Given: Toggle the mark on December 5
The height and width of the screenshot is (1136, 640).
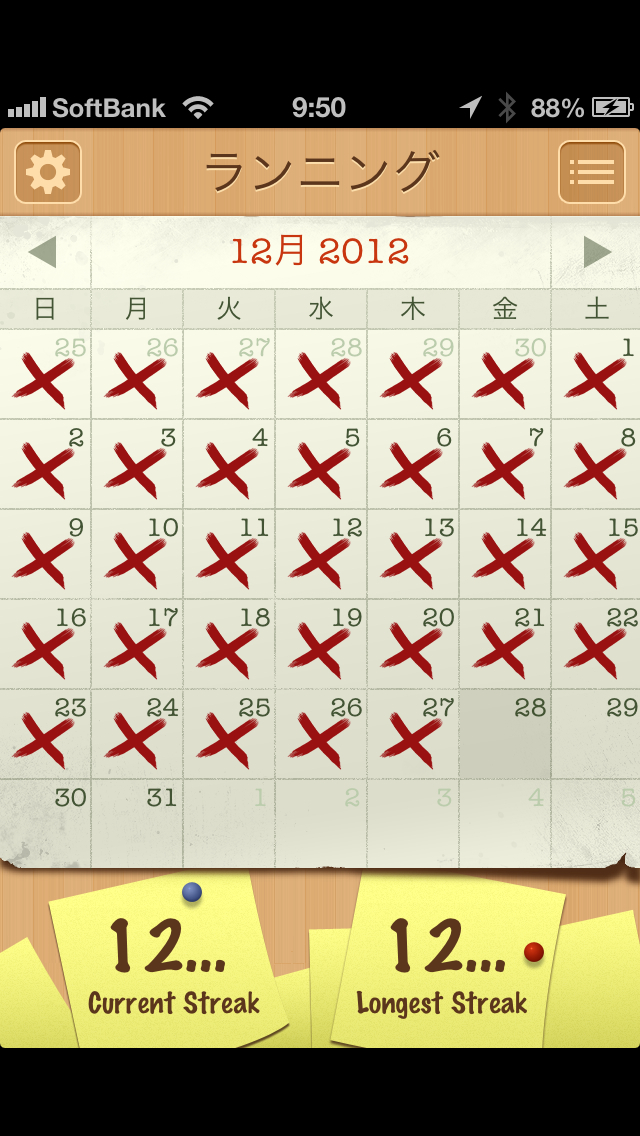Looking at the screenshot, I should 321,464.
